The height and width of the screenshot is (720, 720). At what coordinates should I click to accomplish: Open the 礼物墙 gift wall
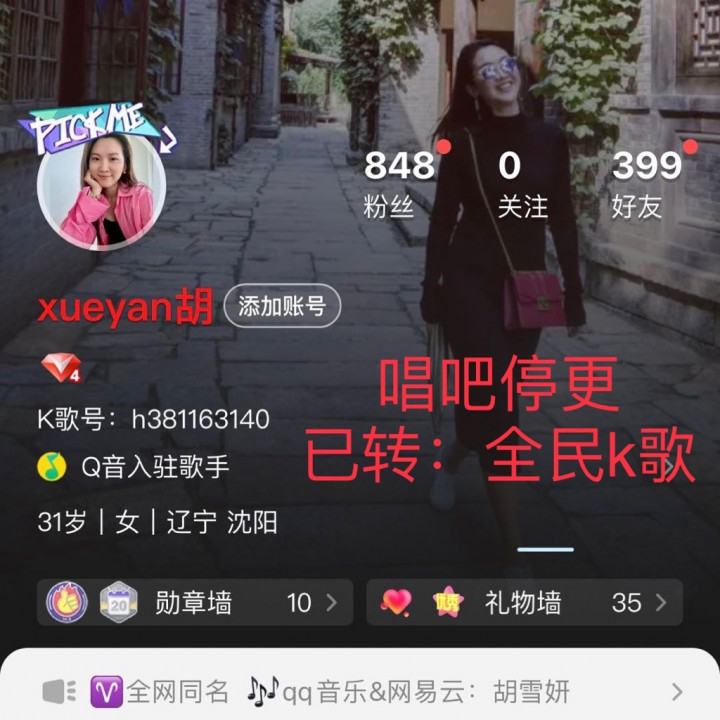click(524, 602)
